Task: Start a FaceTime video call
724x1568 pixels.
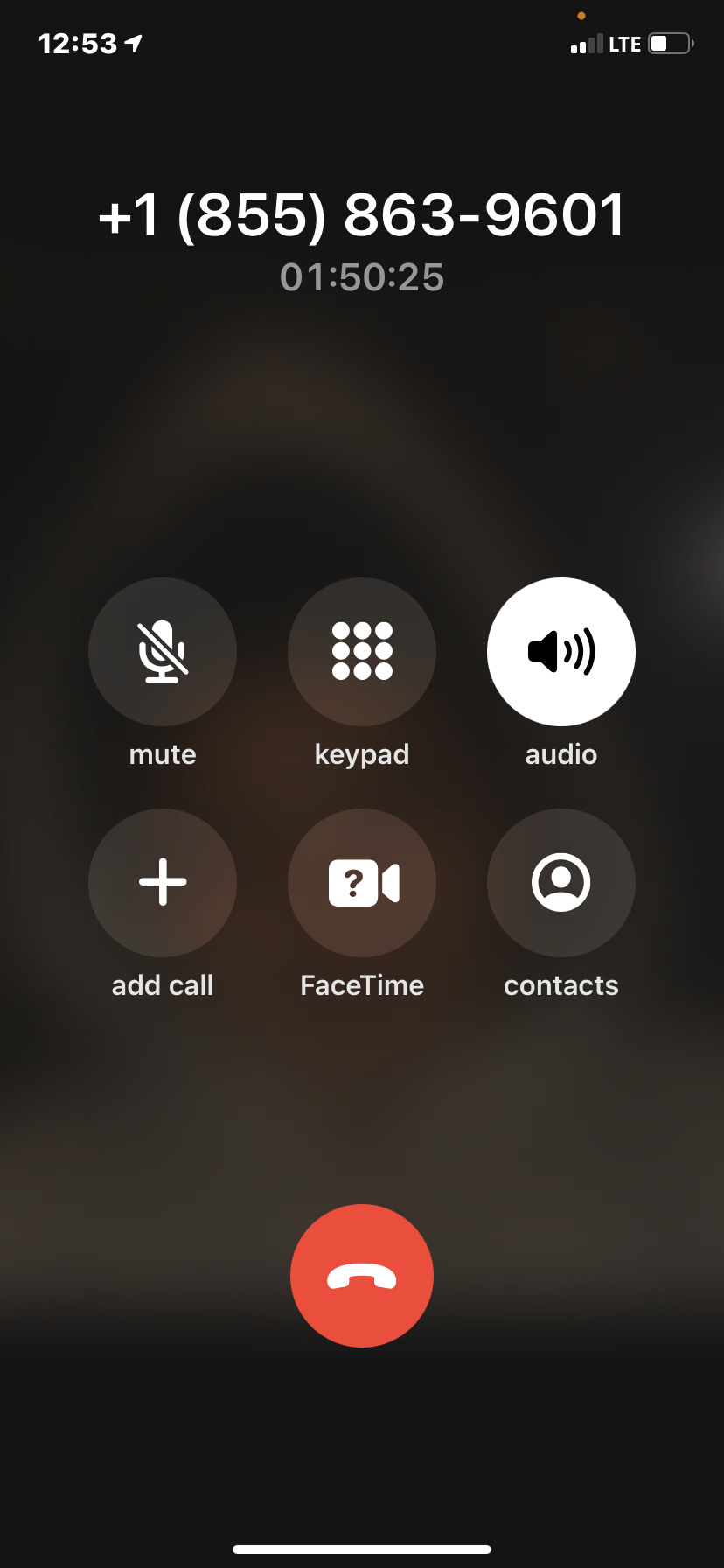Action: (362, 882)
